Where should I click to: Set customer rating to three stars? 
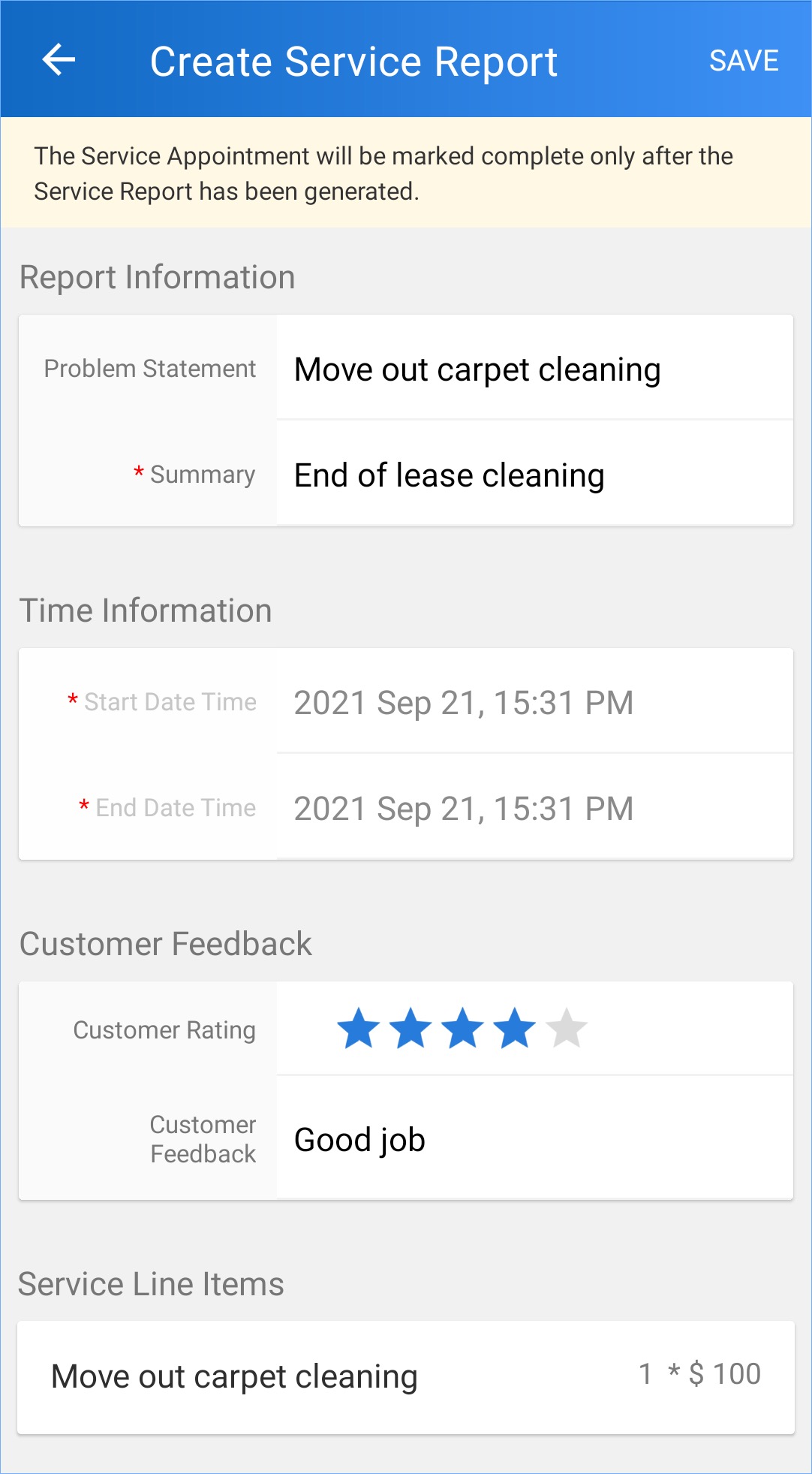tap(462, 1029)
